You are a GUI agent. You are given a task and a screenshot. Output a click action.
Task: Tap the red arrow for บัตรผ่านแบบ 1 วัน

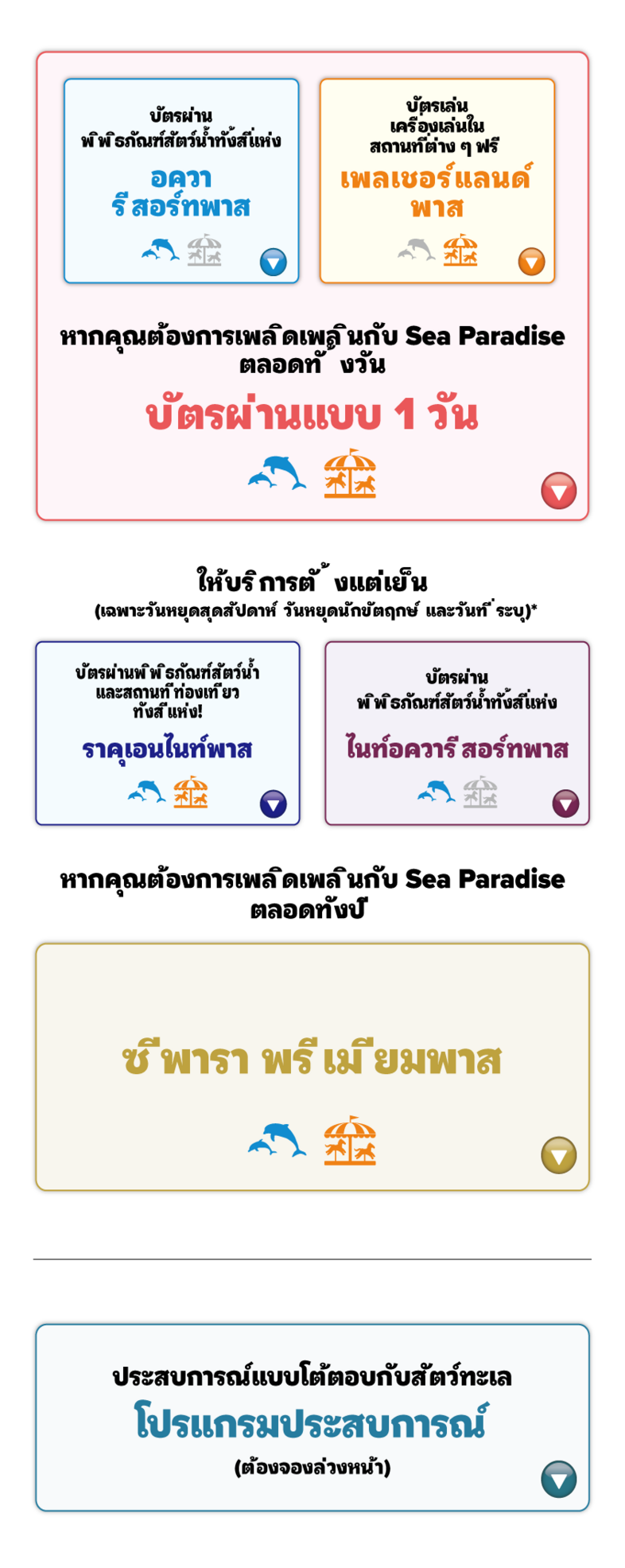coord(558,491)
